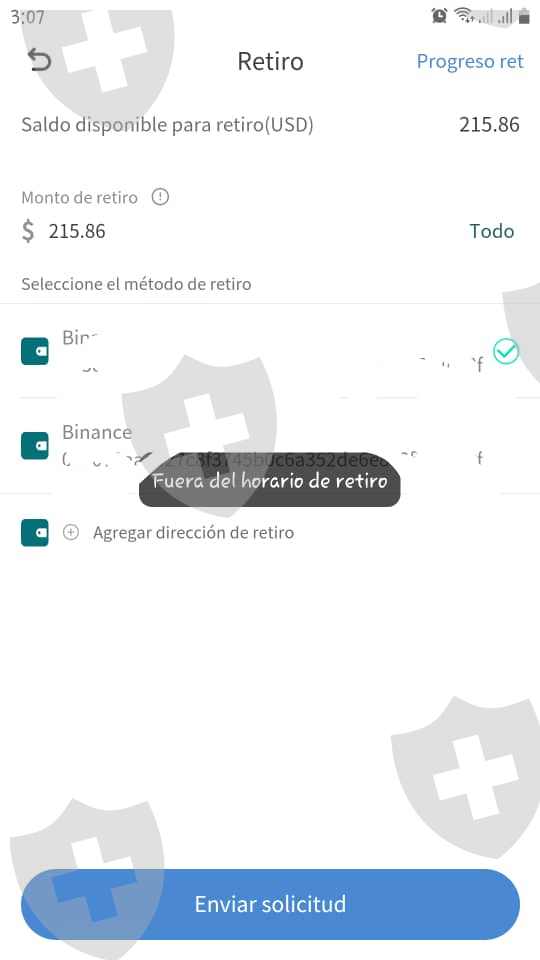Screen dimensions: 540x960
Task: Tap Todo to withdraw the full balance
Action: tap(491, 231)
